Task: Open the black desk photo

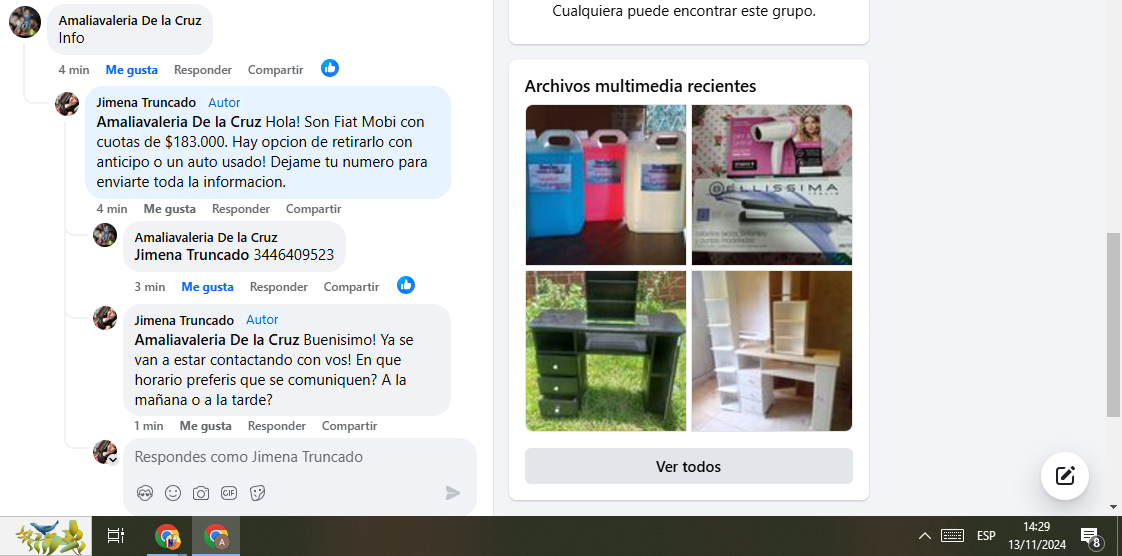Action: [x=606, y=351]
